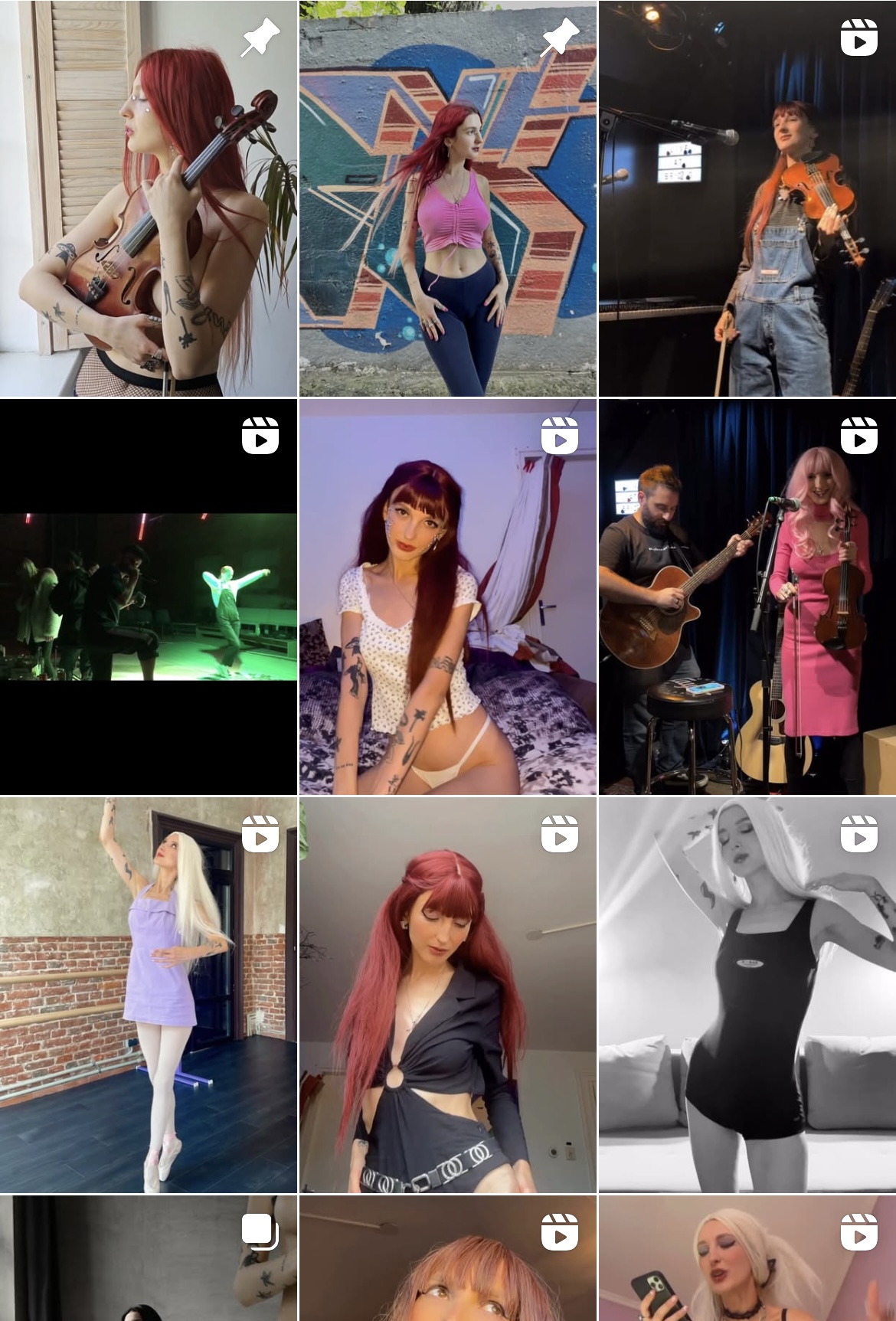The width and height of the screenshot is (896, 1321).
Task: Play the reel of blonde person holding phone
Action: 747,1258
